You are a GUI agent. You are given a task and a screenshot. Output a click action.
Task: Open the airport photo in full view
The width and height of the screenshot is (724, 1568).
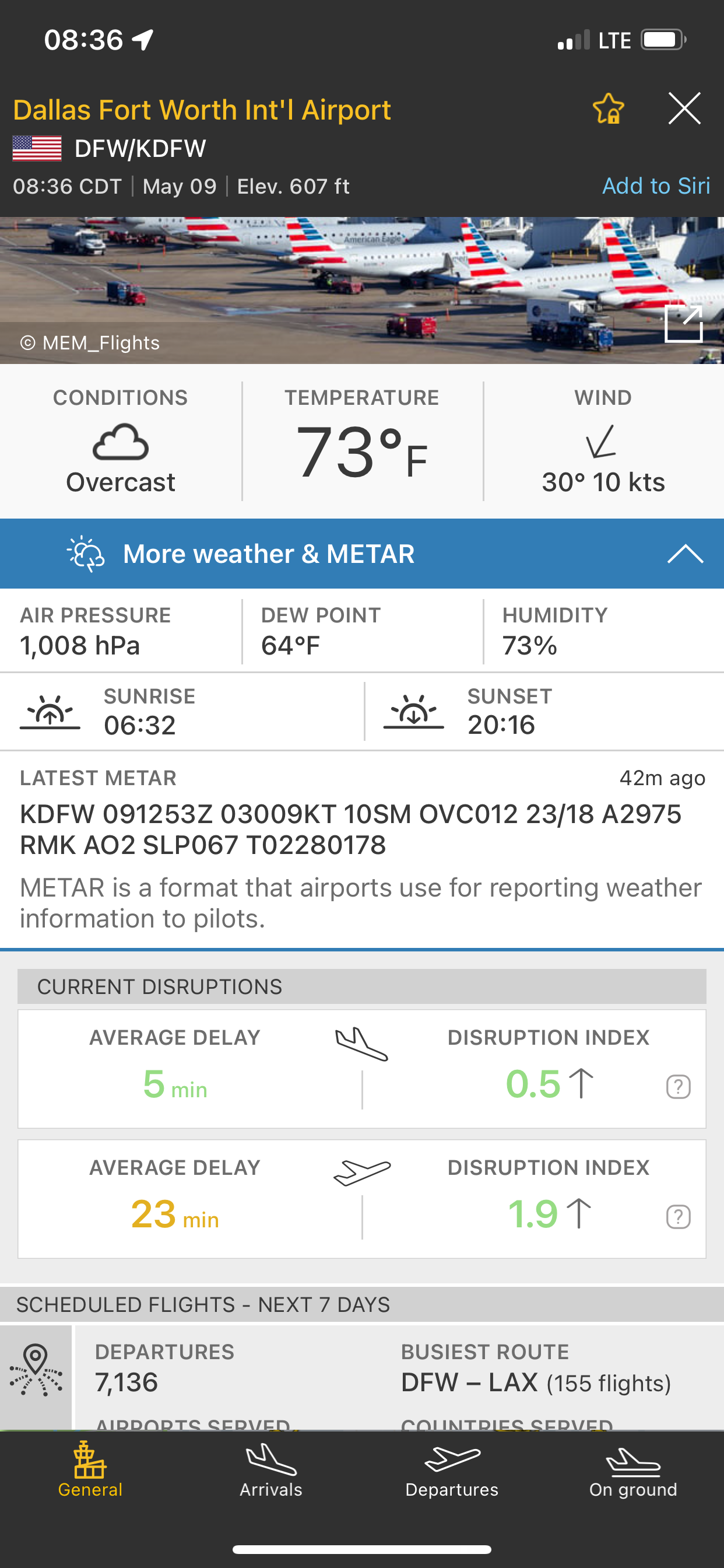point(684,323)
